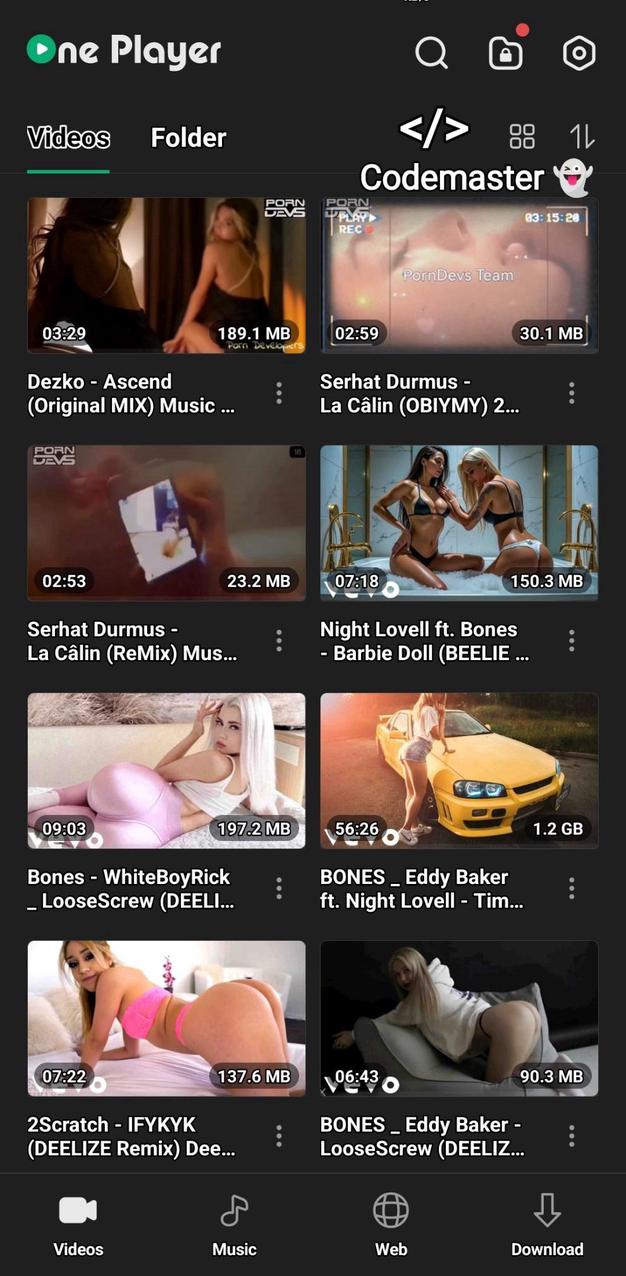This screenshot has width=626, height=1276.
Task: Open more options for Dezko - Ascend
Action: (x=279, y=393)
